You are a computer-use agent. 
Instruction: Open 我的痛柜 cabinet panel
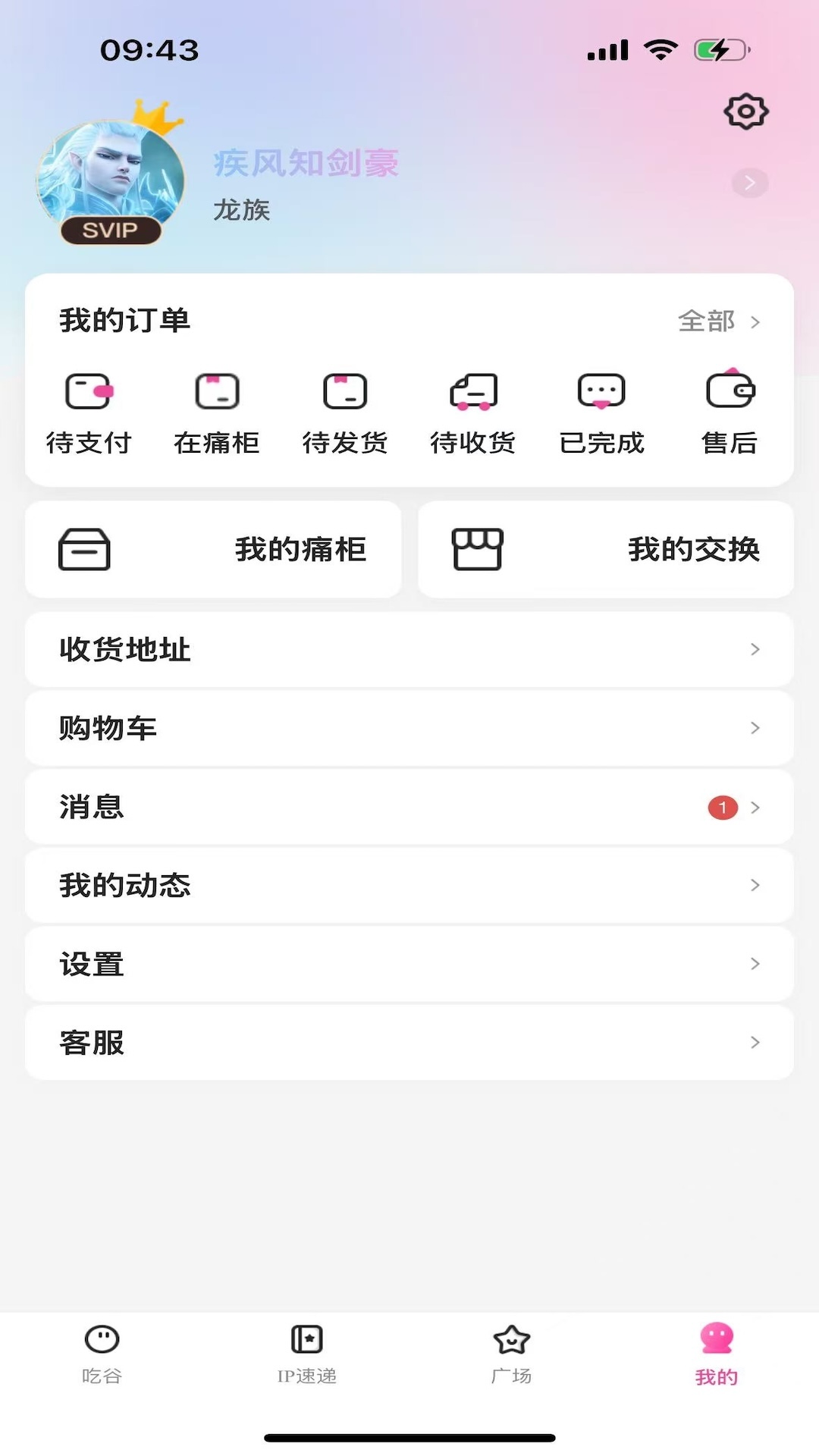(x=213, y=550)
